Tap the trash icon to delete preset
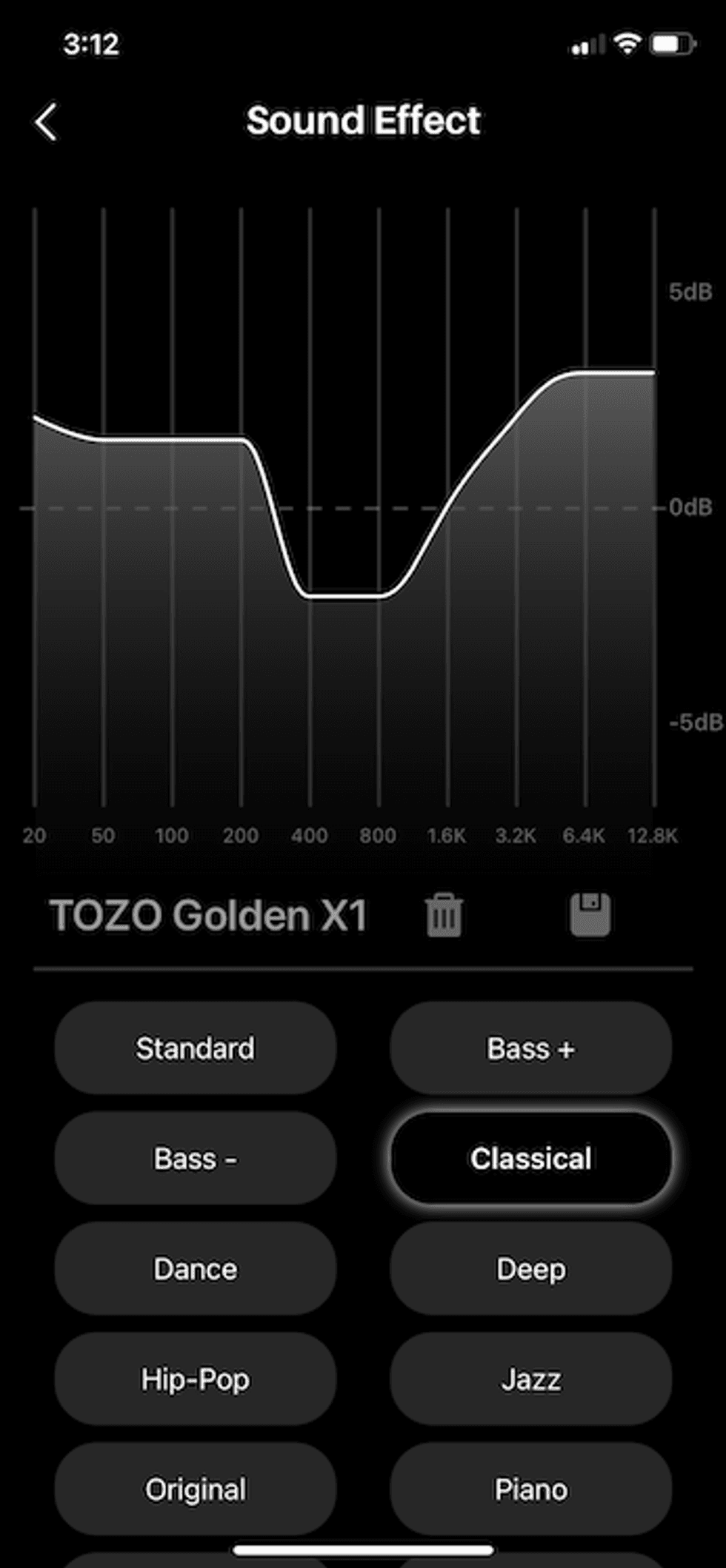This screenshot has width=726, height=1568. pyautogui.click(x=443, y=915)
